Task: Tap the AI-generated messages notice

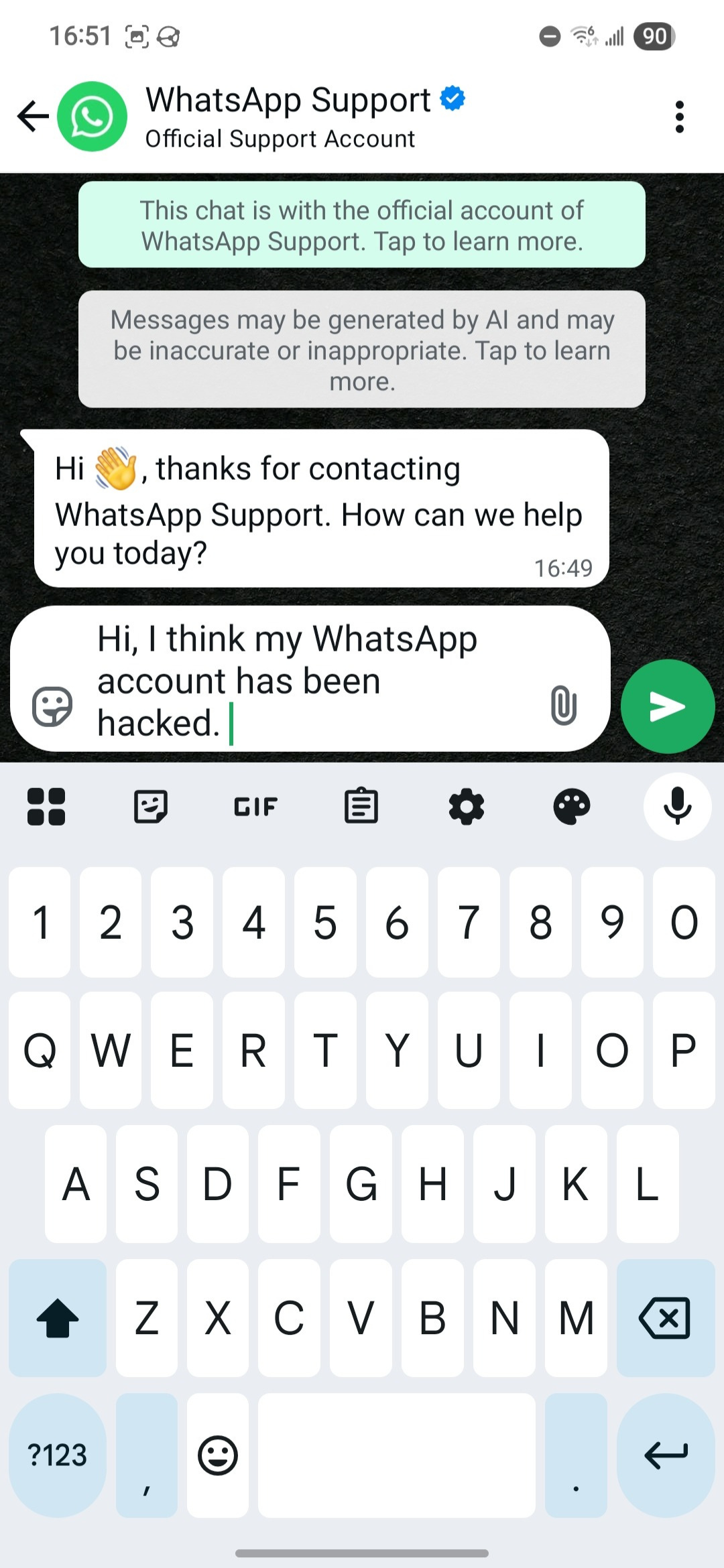Action: (362, 349)
